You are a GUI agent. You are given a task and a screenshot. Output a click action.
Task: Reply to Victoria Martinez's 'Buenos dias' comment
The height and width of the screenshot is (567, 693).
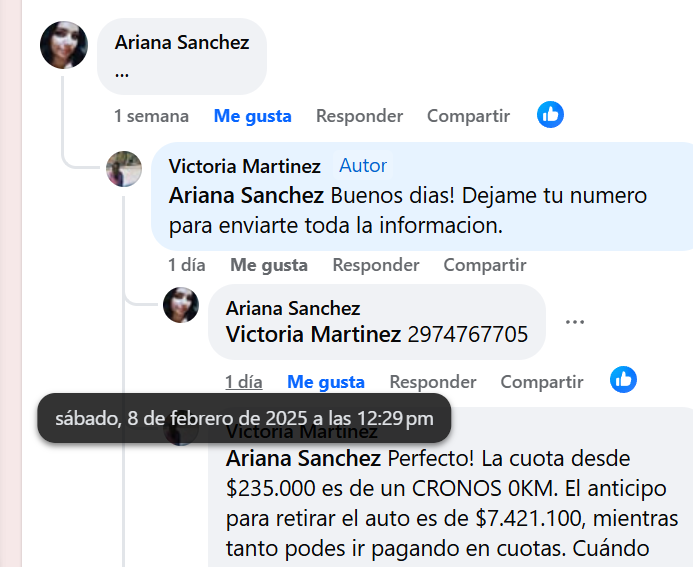click(x=375, y=265)
